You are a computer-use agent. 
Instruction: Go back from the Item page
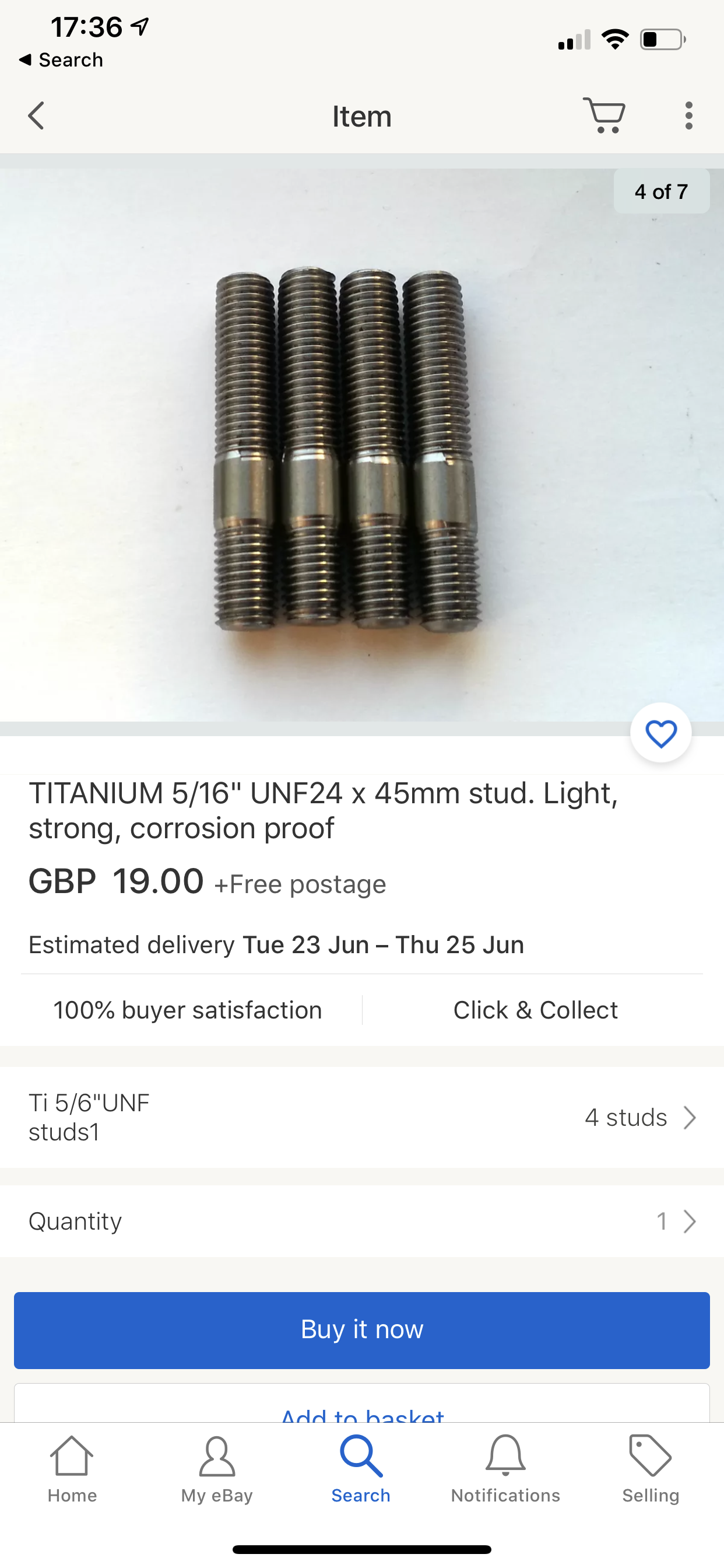pyautogui.click(x=37, y=116)
